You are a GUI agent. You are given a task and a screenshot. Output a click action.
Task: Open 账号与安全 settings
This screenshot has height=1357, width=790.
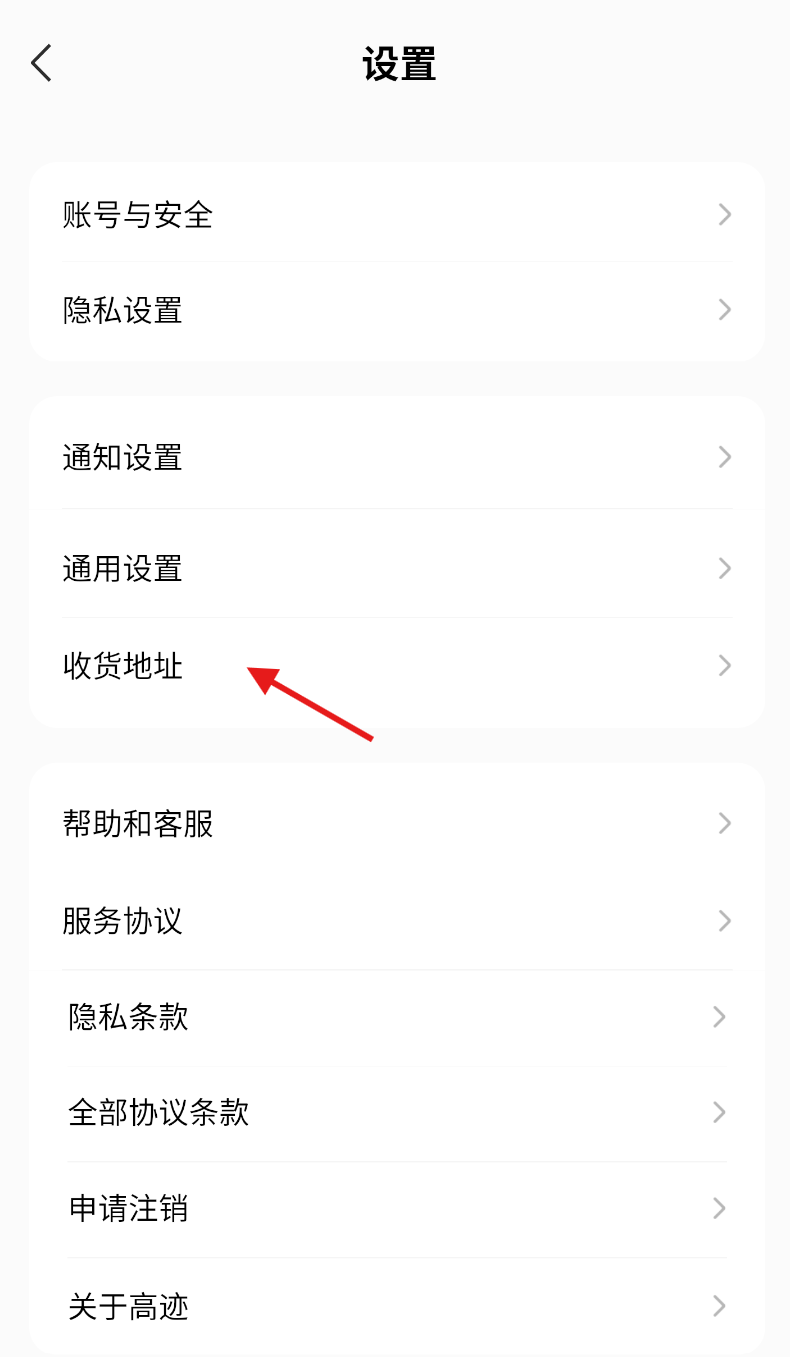pos(397,214)
